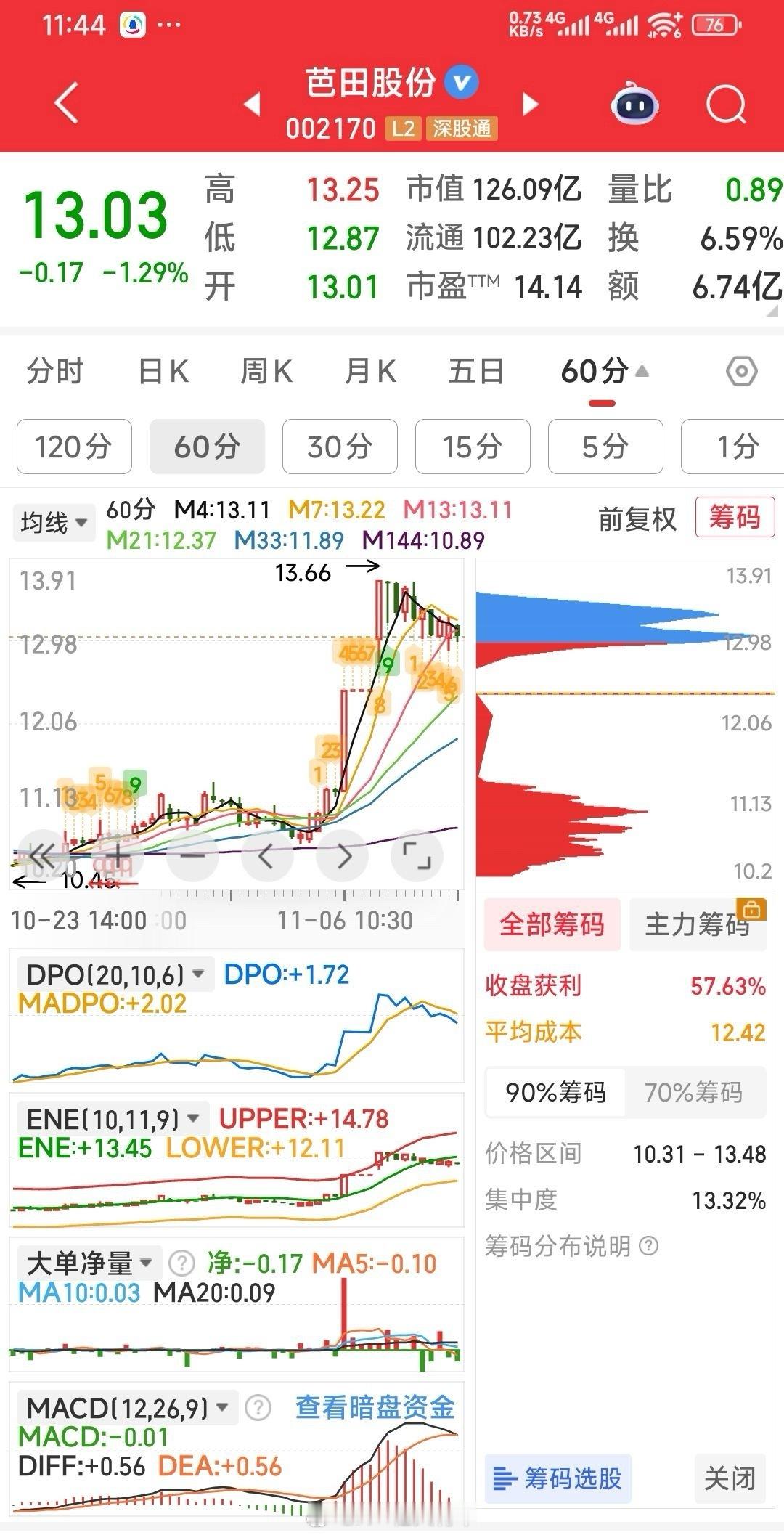Select the 周K chart tab

pos(266,372)
